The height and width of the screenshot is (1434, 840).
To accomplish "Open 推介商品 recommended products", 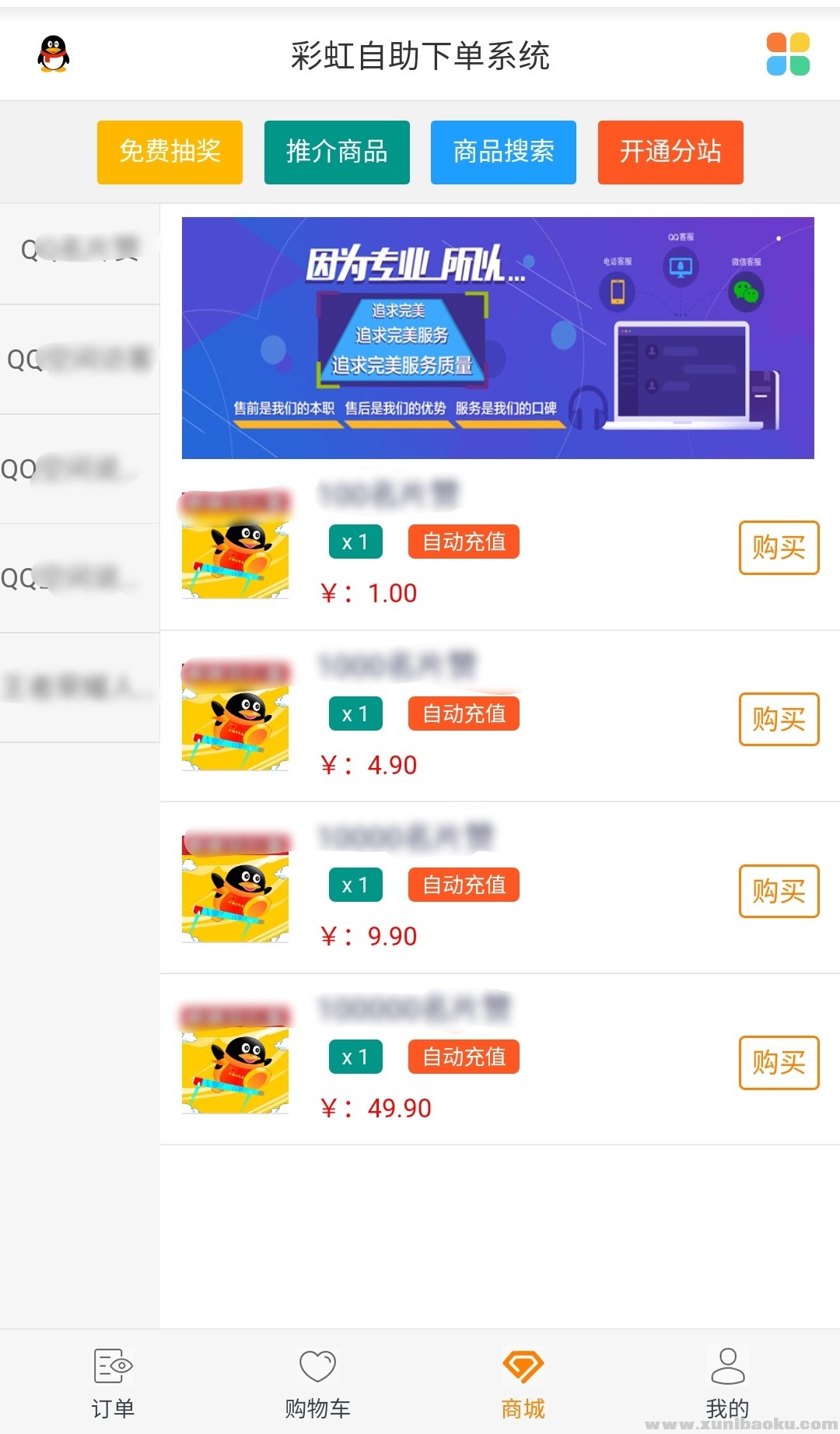I will click(337, 152).
